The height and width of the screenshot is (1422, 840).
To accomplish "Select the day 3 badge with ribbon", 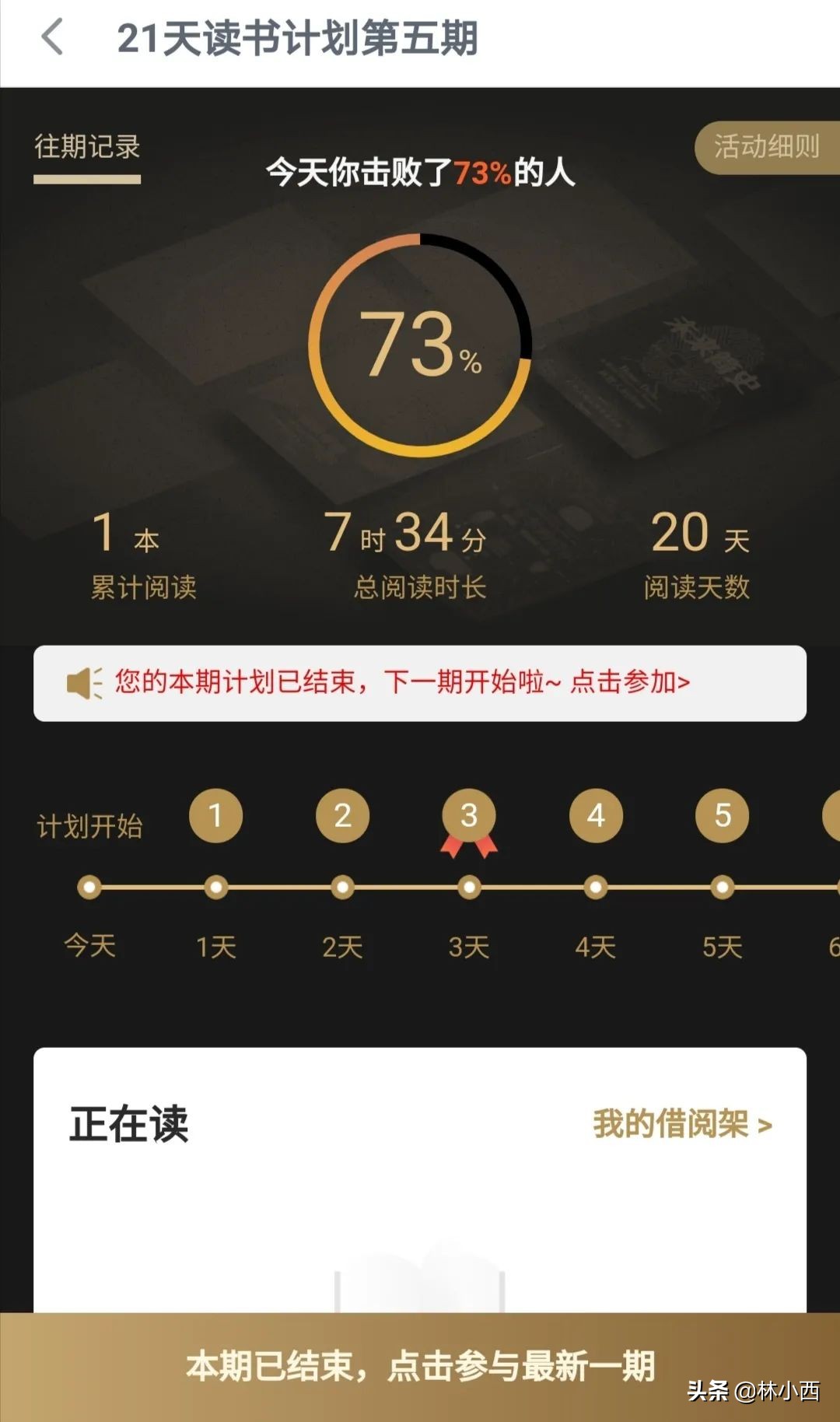I will click(468, 815).
